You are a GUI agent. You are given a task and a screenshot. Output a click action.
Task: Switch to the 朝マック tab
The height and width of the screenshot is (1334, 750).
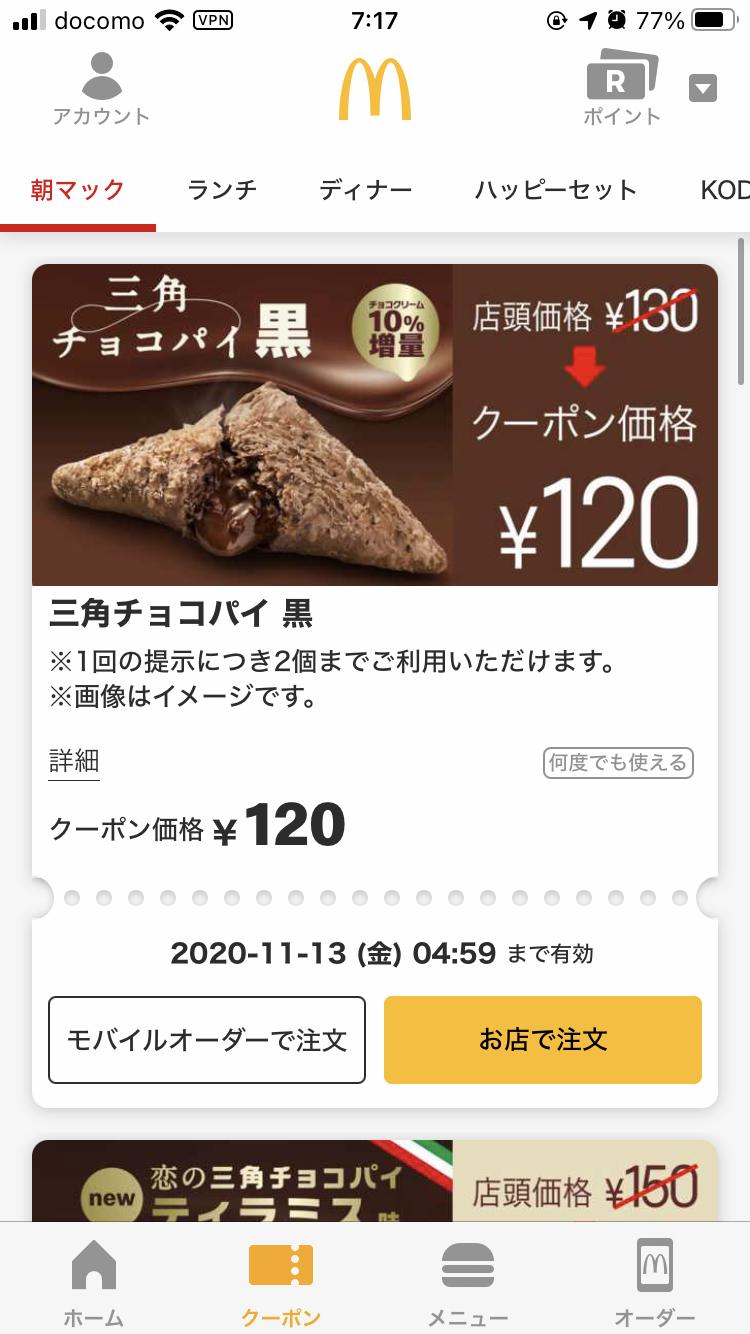pos(78,190)
